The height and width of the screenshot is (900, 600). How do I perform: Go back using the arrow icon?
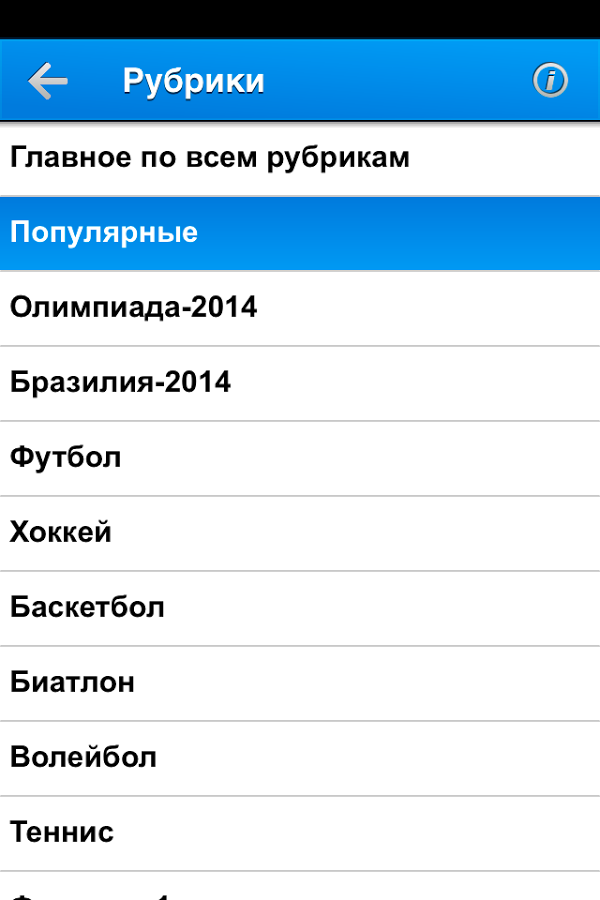(x=47, y=81)
